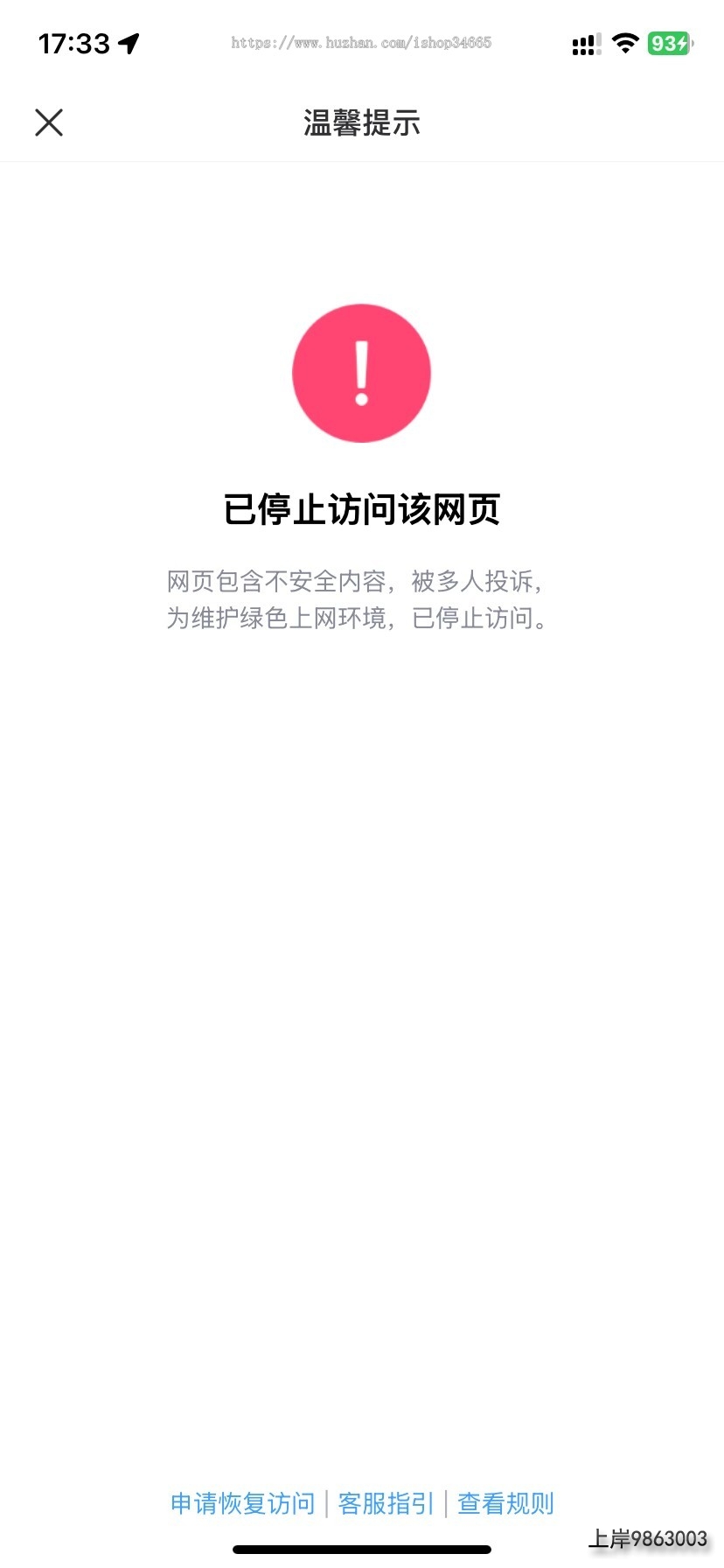
Task: Select the Wi-Fi icon in the status bar
Action: pyautogui.click(x=625, y=42)
